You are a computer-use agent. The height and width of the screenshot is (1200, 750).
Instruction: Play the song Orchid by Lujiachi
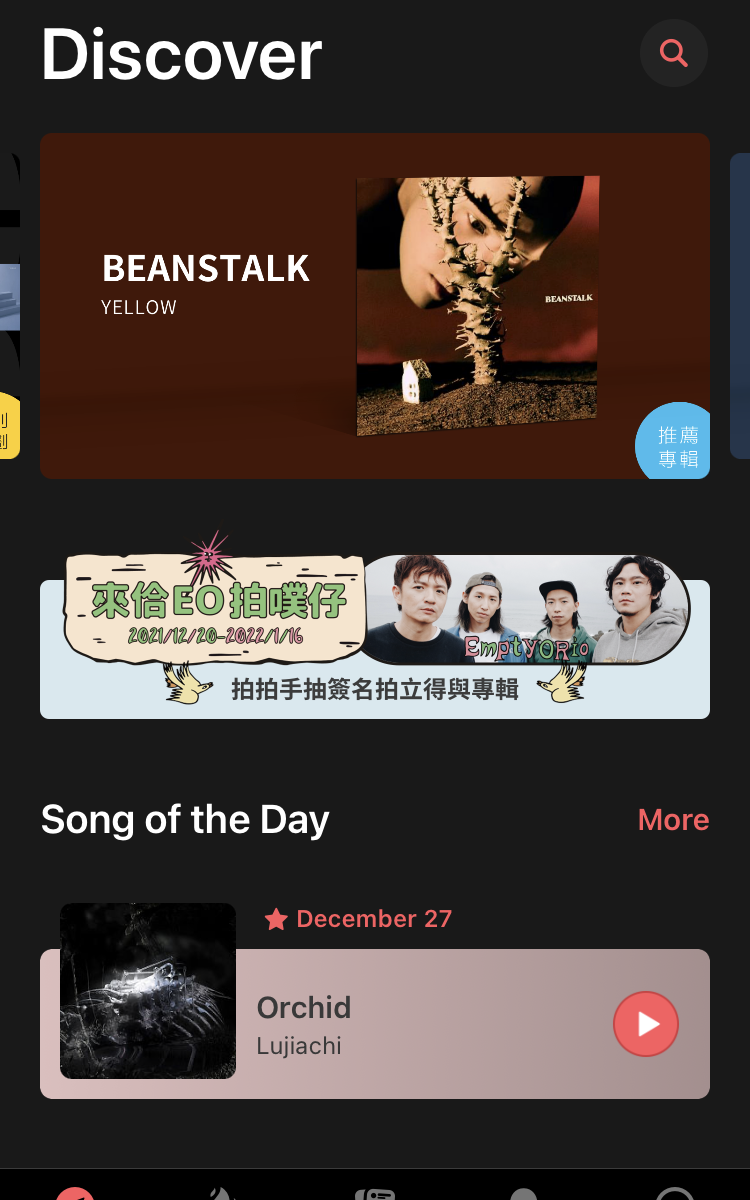click(645, 1024)
